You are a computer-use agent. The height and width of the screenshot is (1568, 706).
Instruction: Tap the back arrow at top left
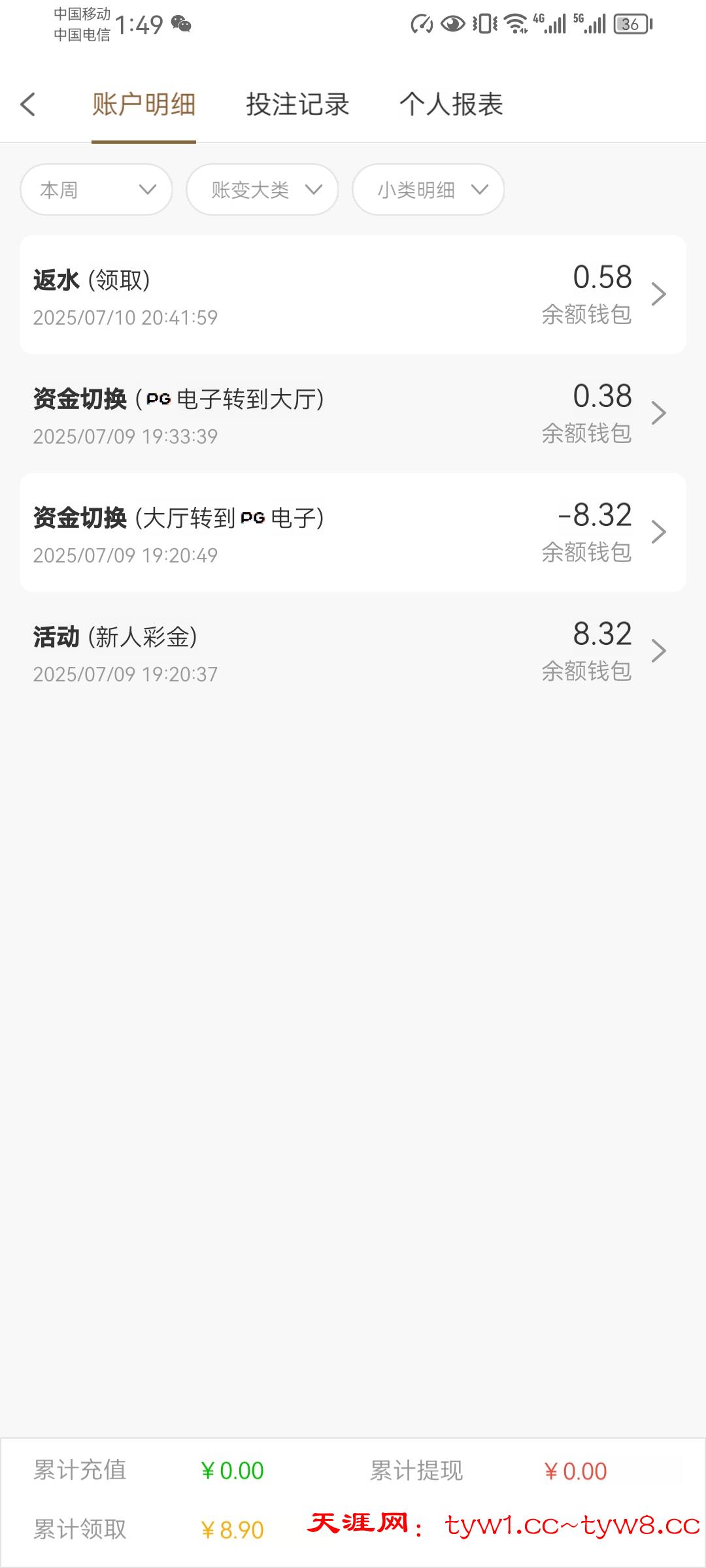pos(29,105)
